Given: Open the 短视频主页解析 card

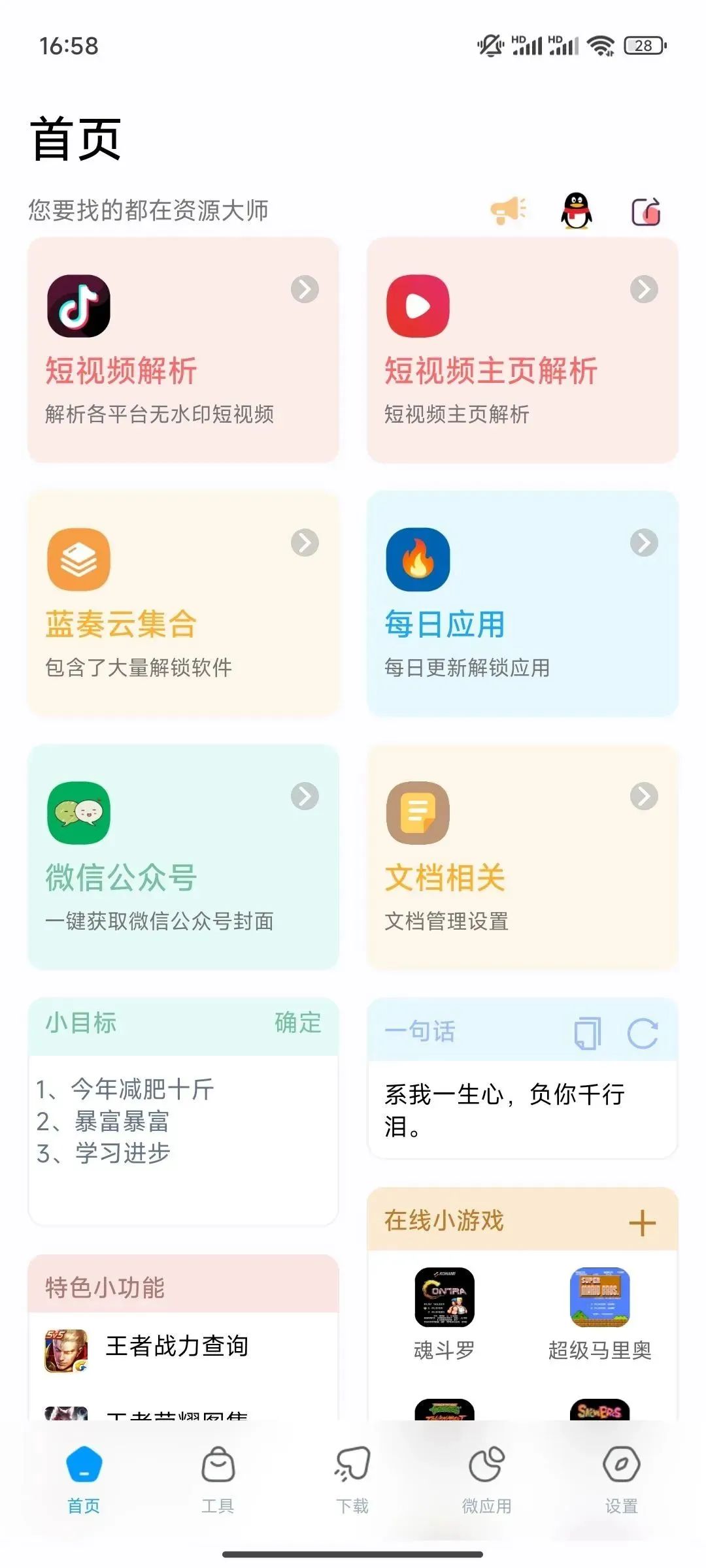Looking at the screenshot, I should (x=522, y=350).
